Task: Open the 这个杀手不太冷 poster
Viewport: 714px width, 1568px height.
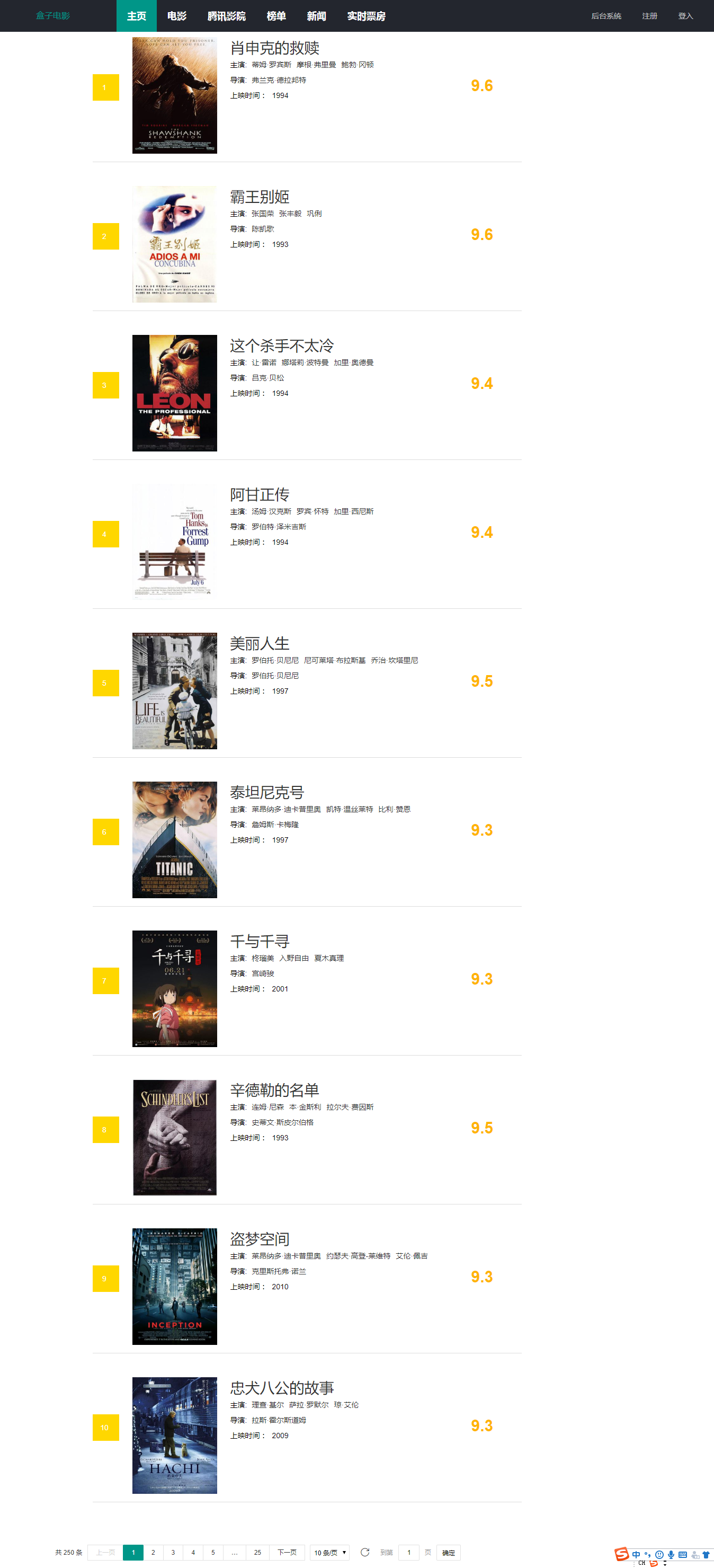Action: (x=175, y=393)
